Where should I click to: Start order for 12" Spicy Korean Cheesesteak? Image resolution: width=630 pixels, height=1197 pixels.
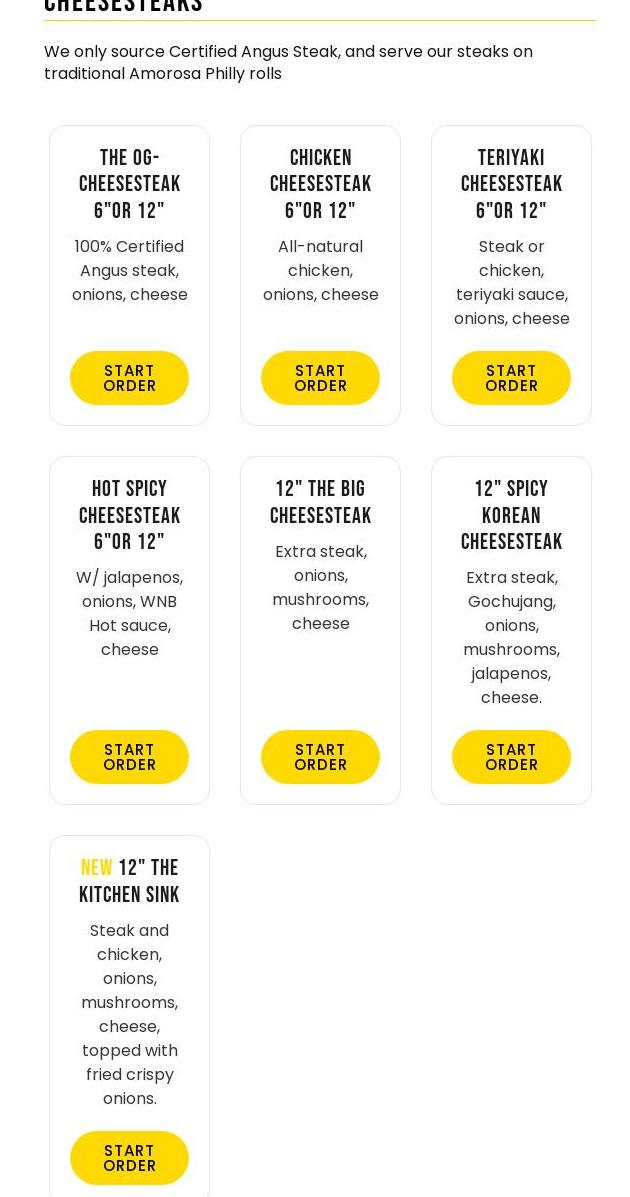tap(511, 757)
